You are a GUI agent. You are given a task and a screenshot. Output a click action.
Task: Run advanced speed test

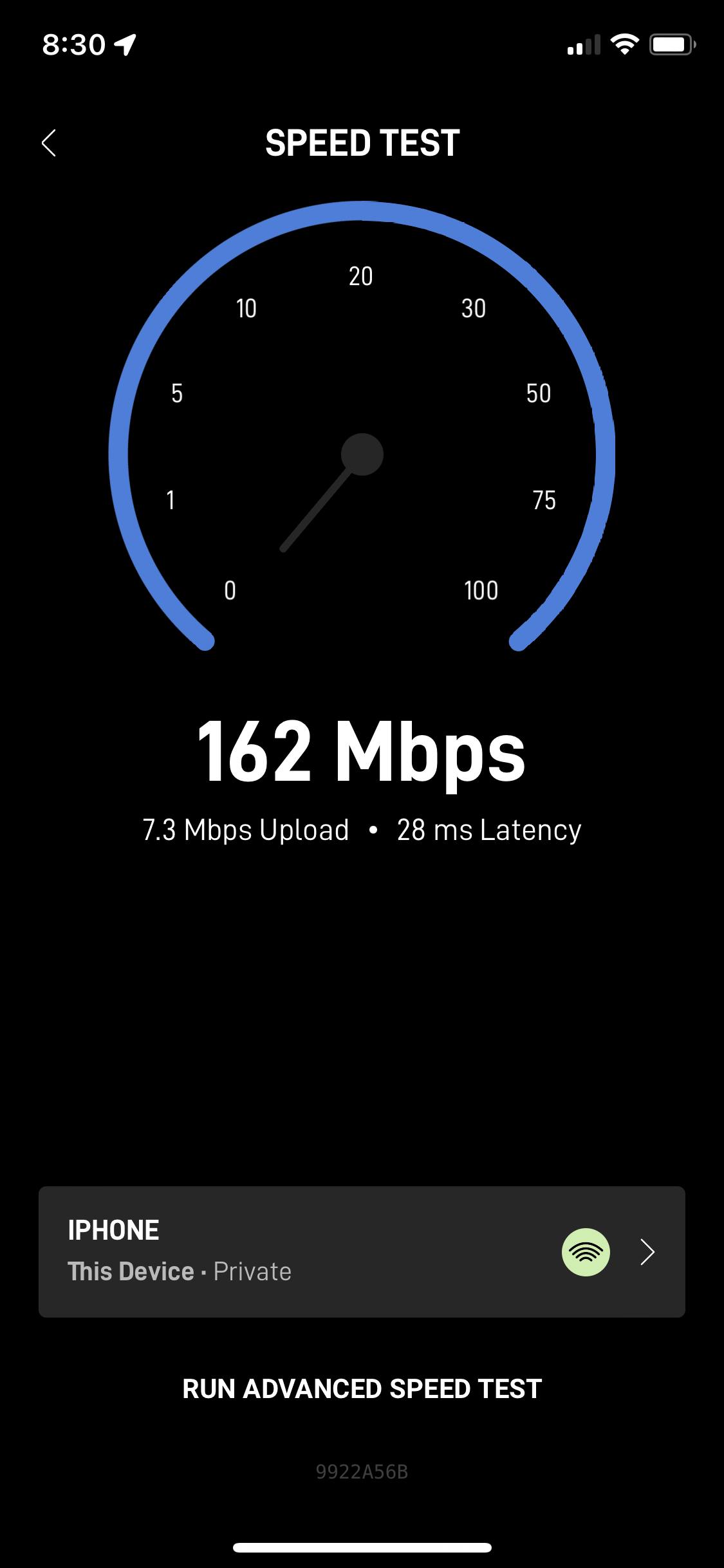click(x=362, y=1388)
